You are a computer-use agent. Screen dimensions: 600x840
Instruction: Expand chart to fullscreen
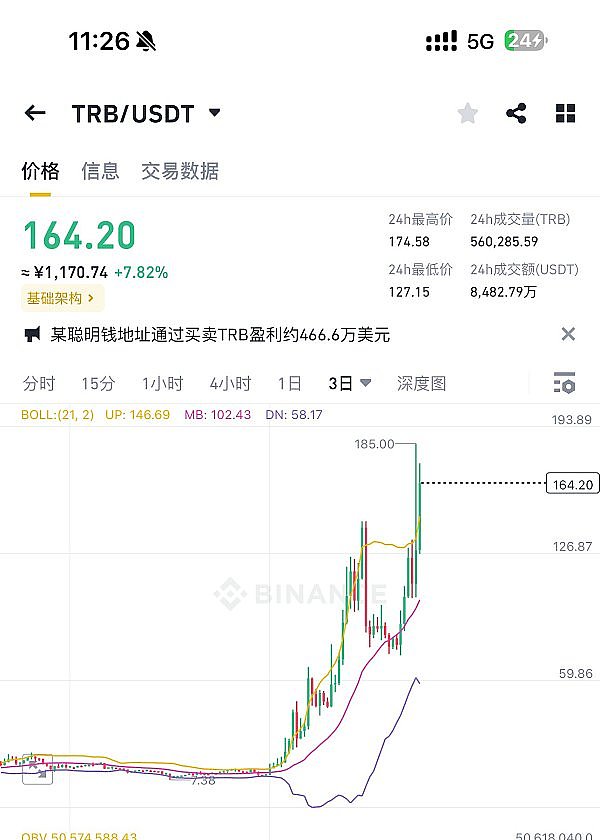click(37, 771)
